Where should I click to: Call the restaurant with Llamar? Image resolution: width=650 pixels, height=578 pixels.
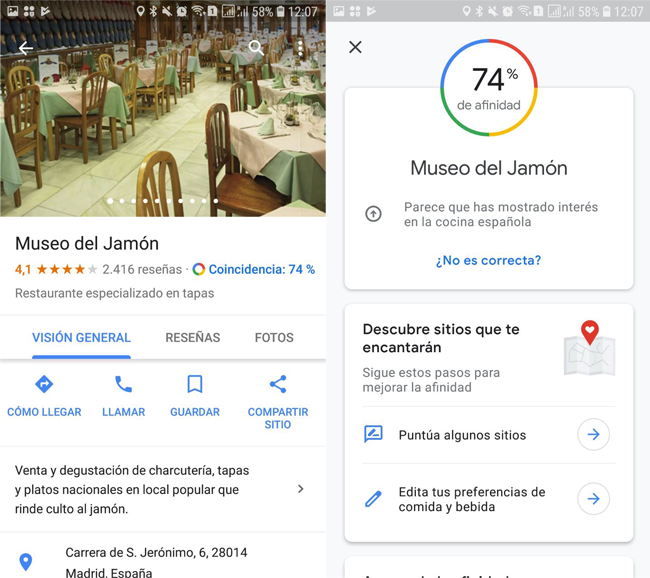coord(123,396)
